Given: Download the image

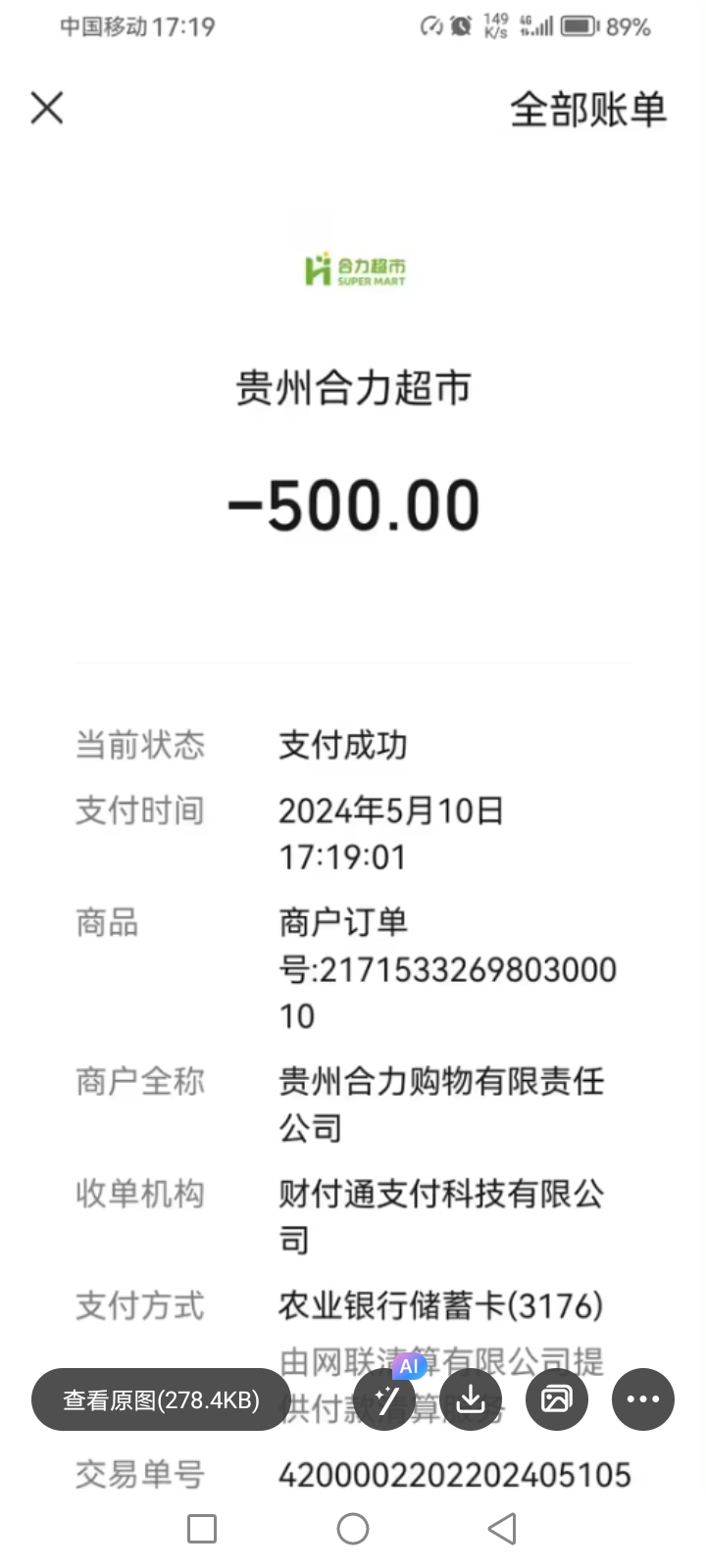Looking at the screenshot, I should click(471, 1399).
